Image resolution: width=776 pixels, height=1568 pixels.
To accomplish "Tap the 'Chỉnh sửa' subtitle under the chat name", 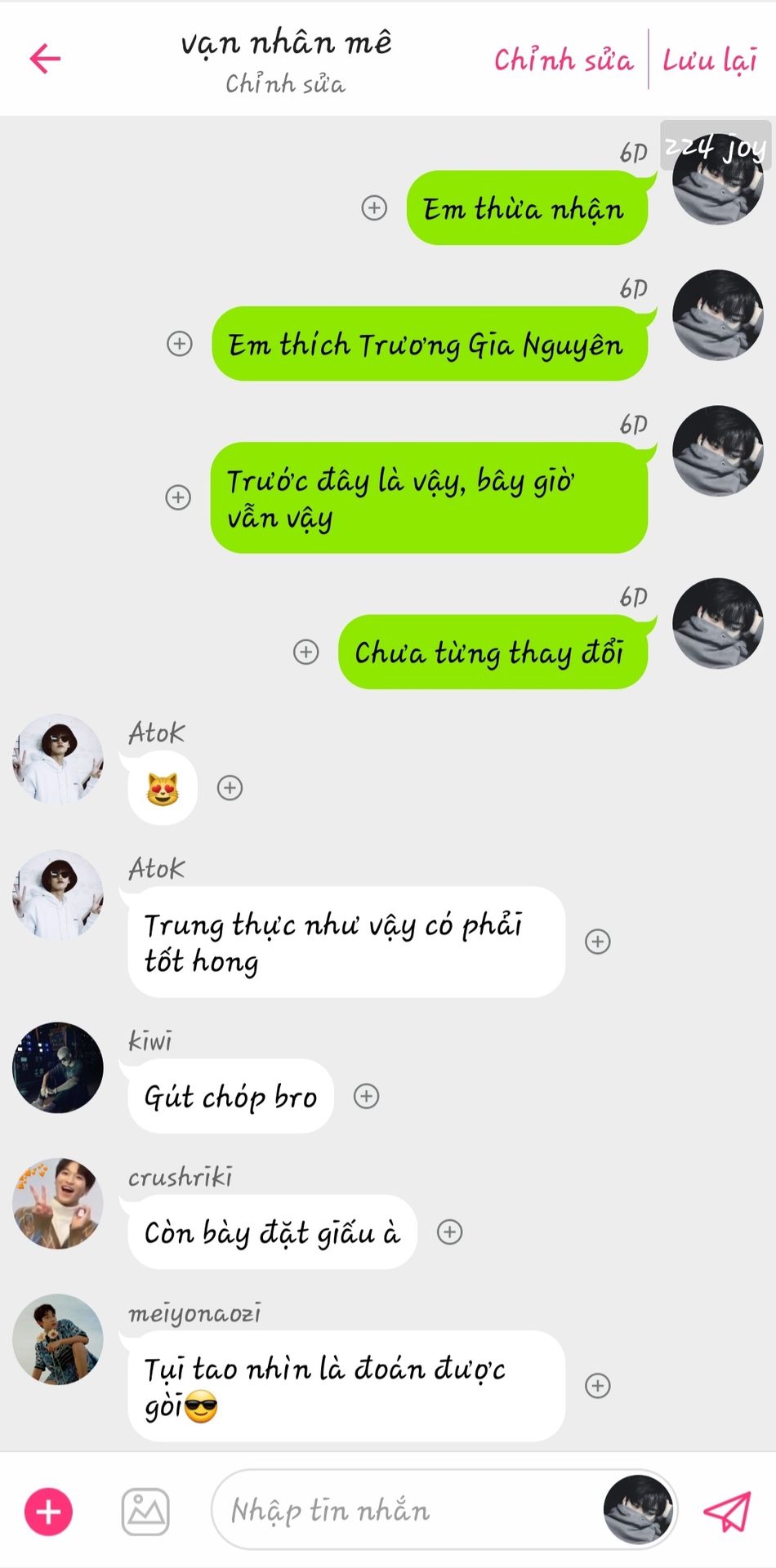I will click(x=285, y=84).
